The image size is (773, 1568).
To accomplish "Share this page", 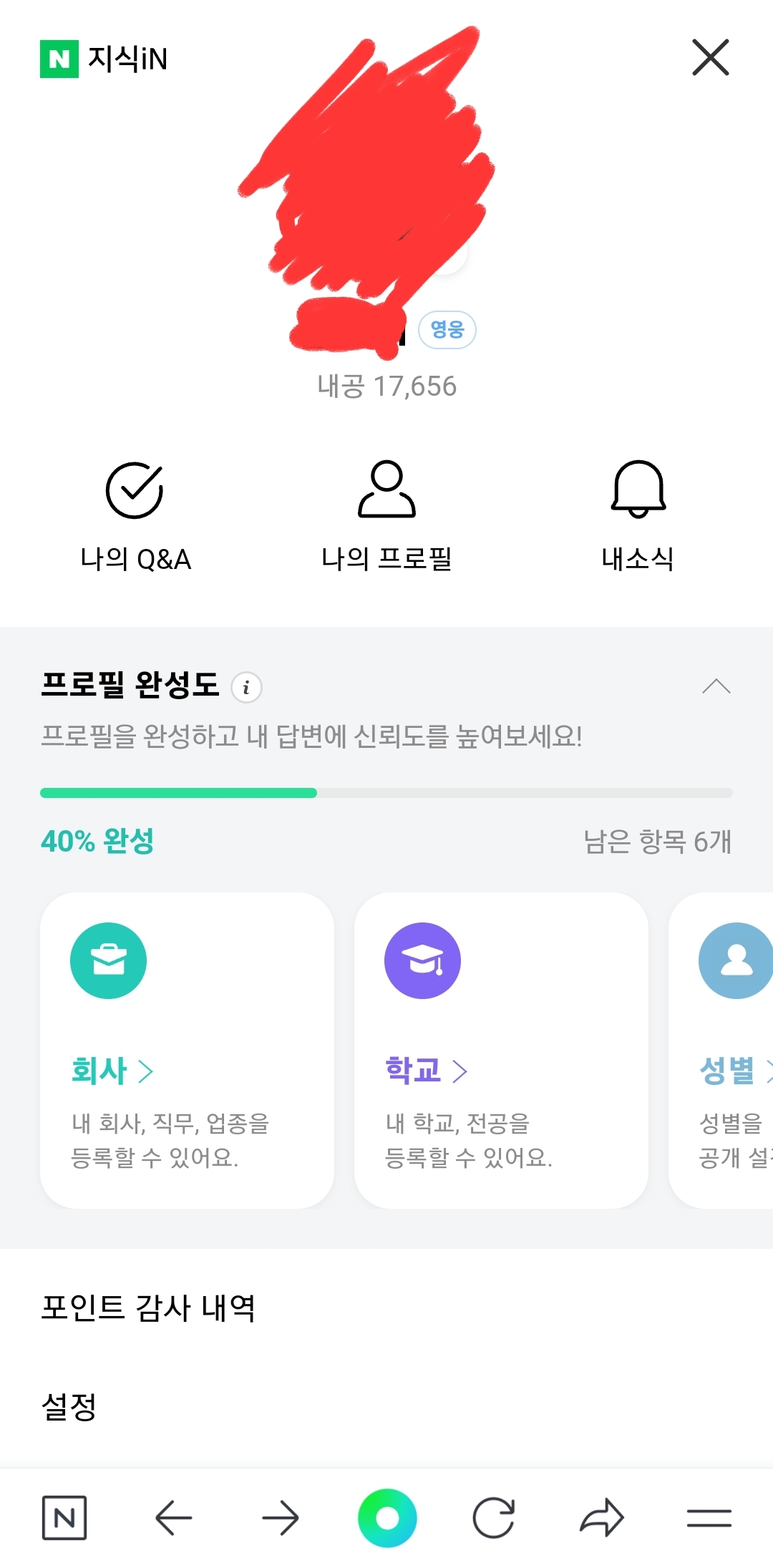I will pos(601,1517).
